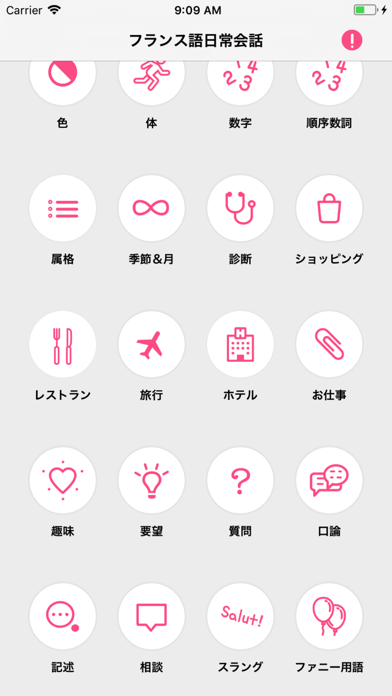392x696 pixels.
Task: Tap the スラング Salut! slang category
Action: (240, 617)
